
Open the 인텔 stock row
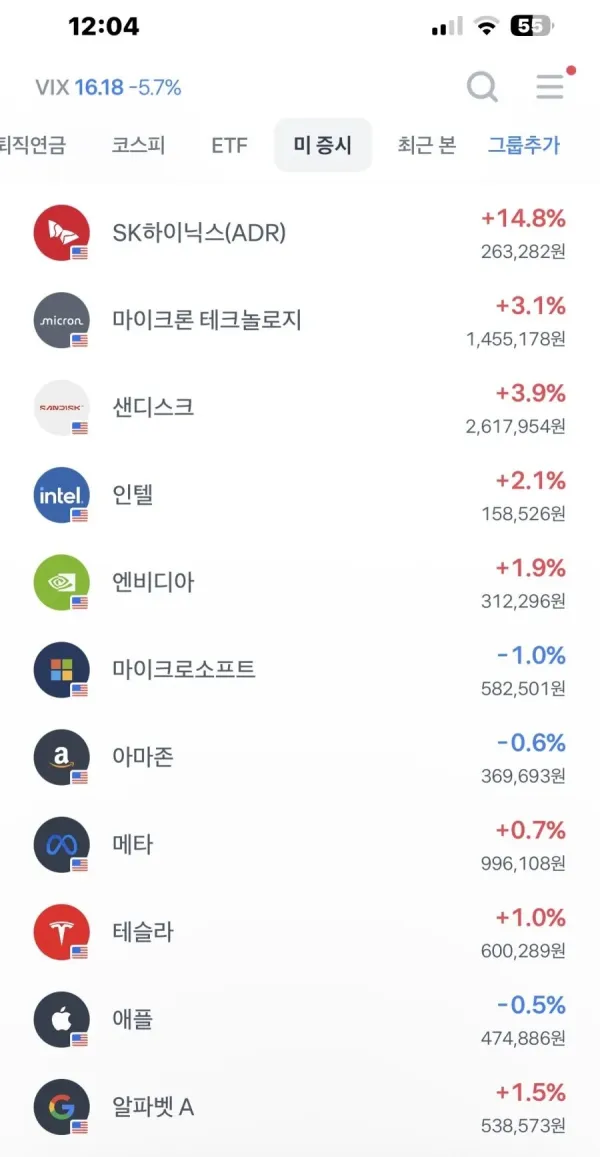[300, 495]
